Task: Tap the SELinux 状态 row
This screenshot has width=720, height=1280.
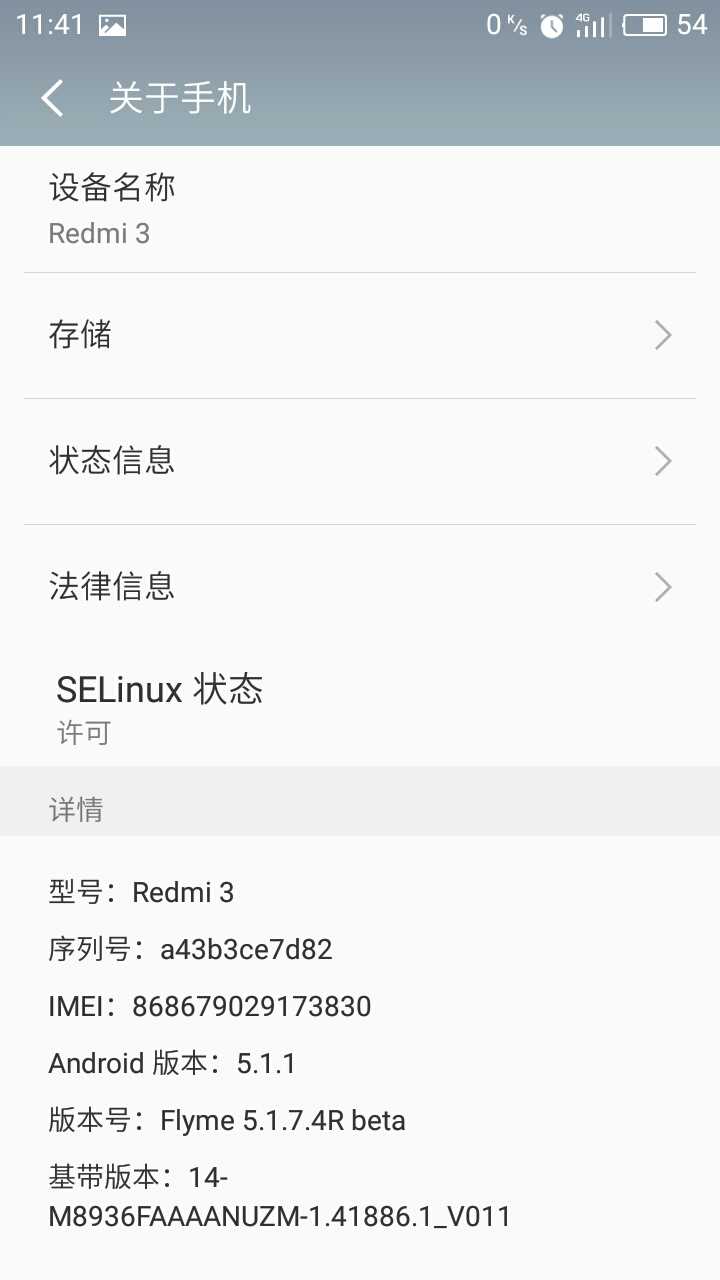Action: tap(360, 708)
